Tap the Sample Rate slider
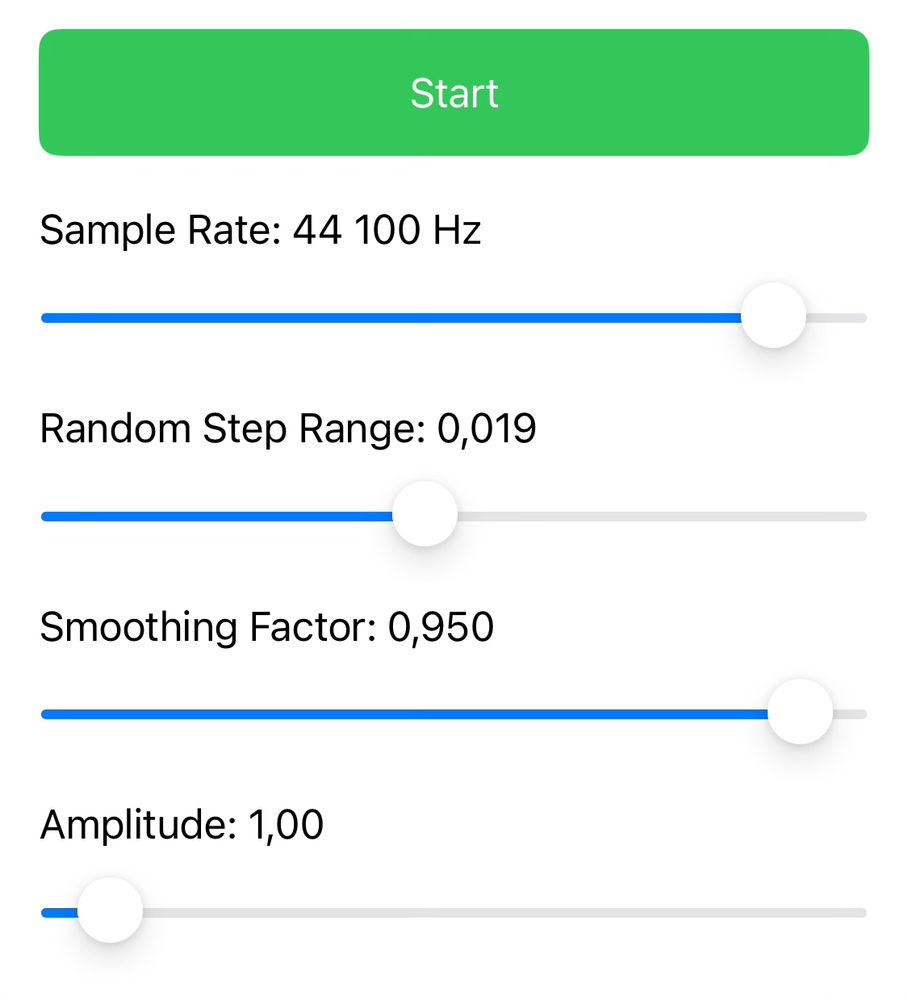 tap(773, 317)
